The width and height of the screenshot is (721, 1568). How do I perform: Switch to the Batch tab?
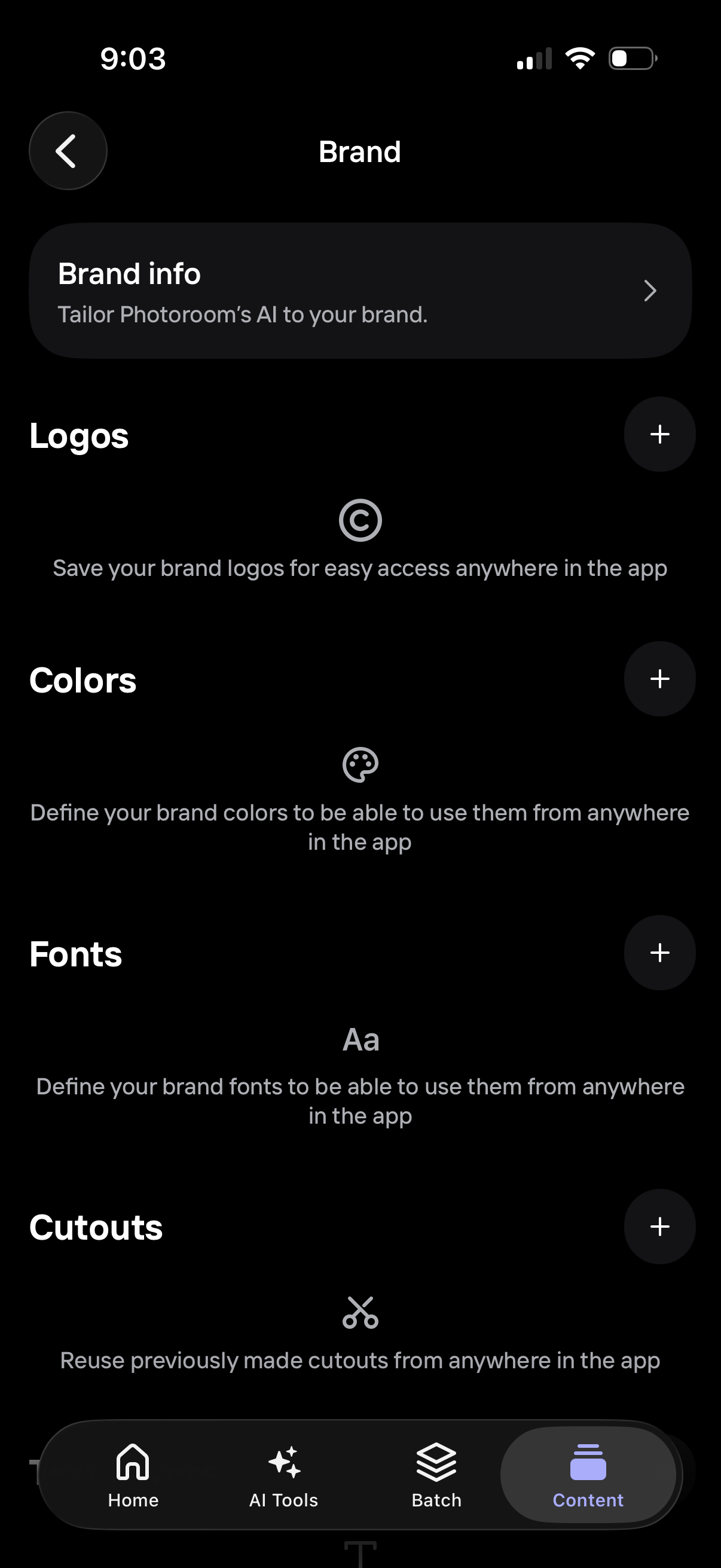[436, 1474]
